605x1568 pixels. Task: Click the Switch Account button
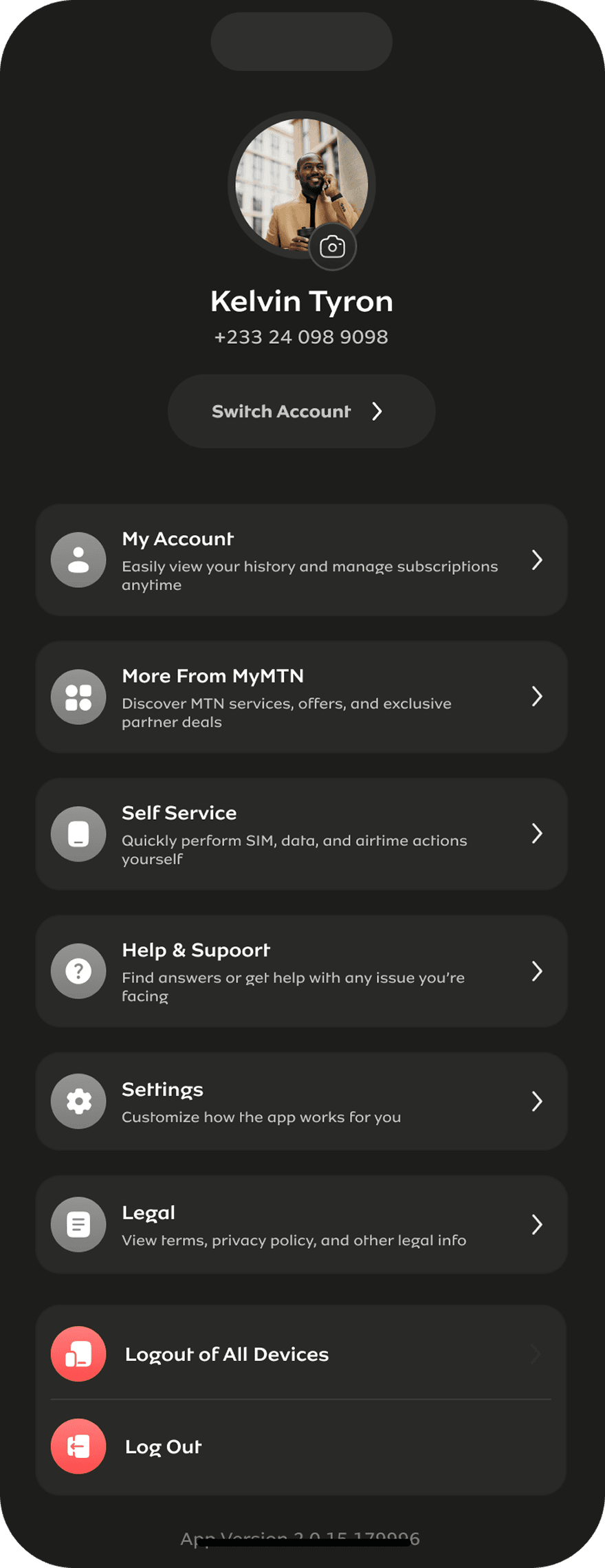[301, 411]
